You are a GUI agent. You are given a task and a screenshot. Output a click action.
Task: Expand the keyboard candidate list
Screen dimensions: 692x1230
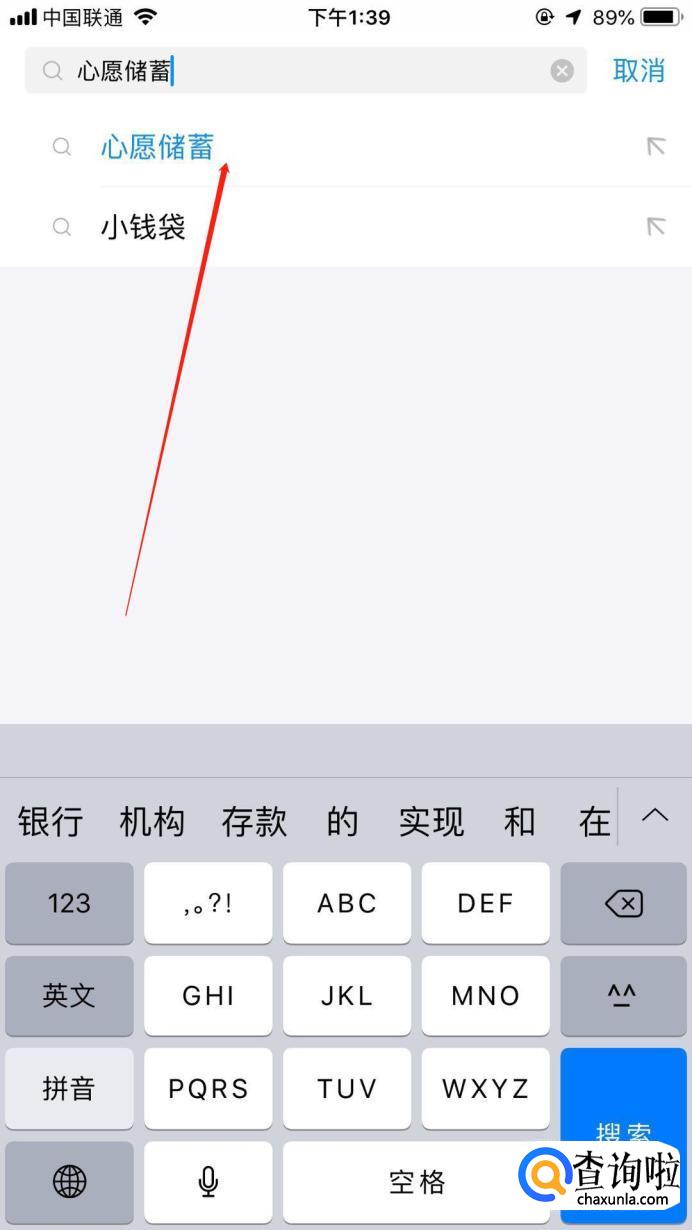point(655,816)
